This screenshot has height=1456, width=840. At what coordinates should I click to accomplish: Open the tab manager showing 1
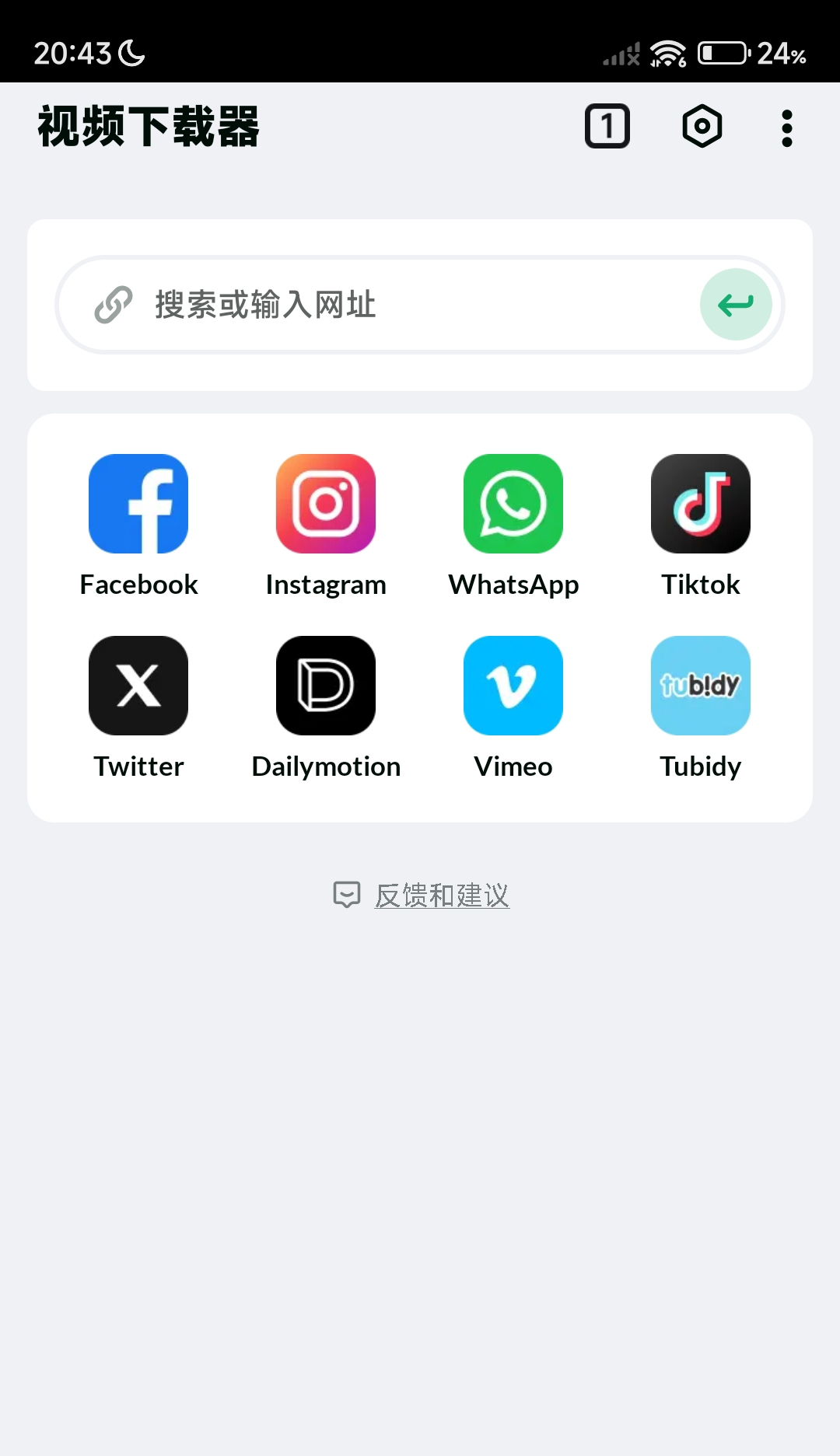607,126
